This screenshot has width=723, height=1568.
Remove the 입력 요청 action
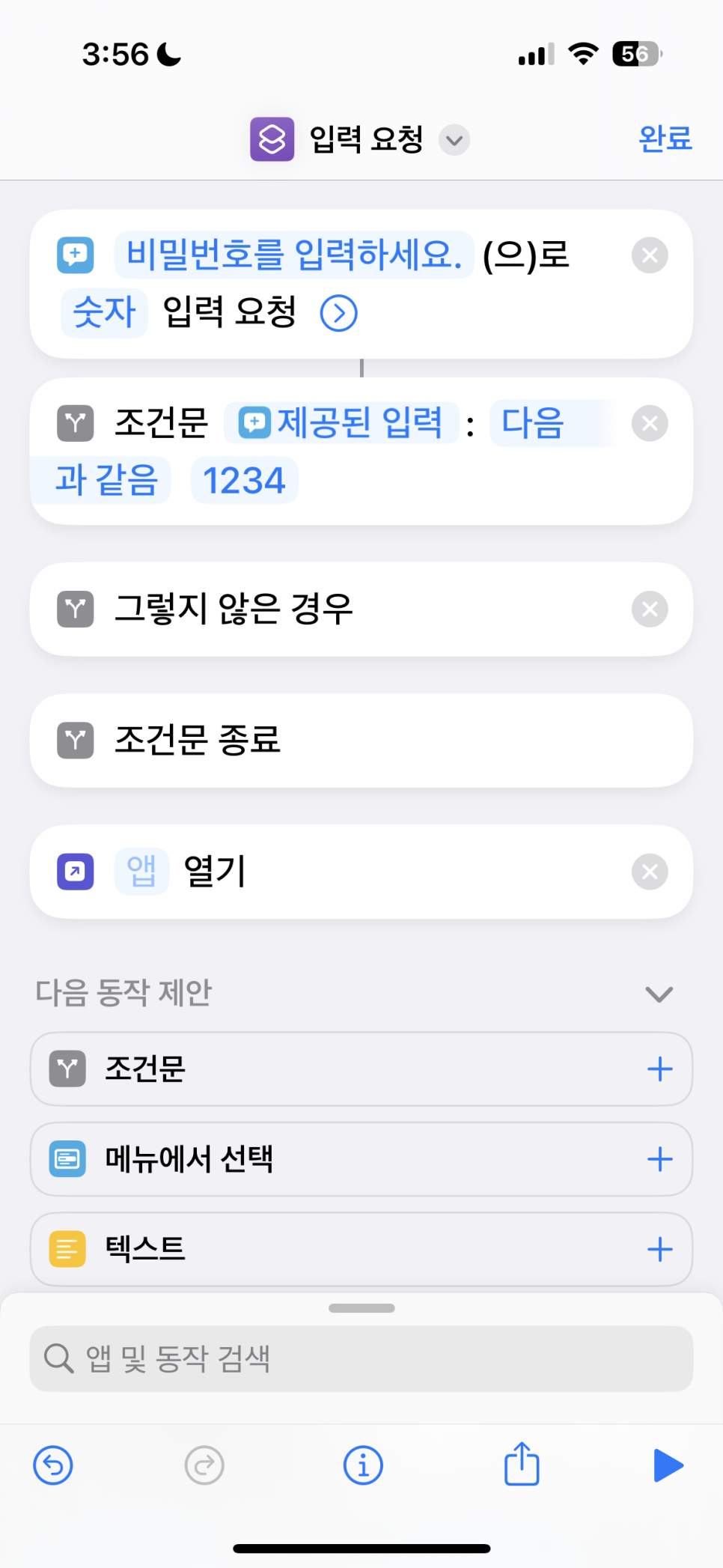coord(649,255)
